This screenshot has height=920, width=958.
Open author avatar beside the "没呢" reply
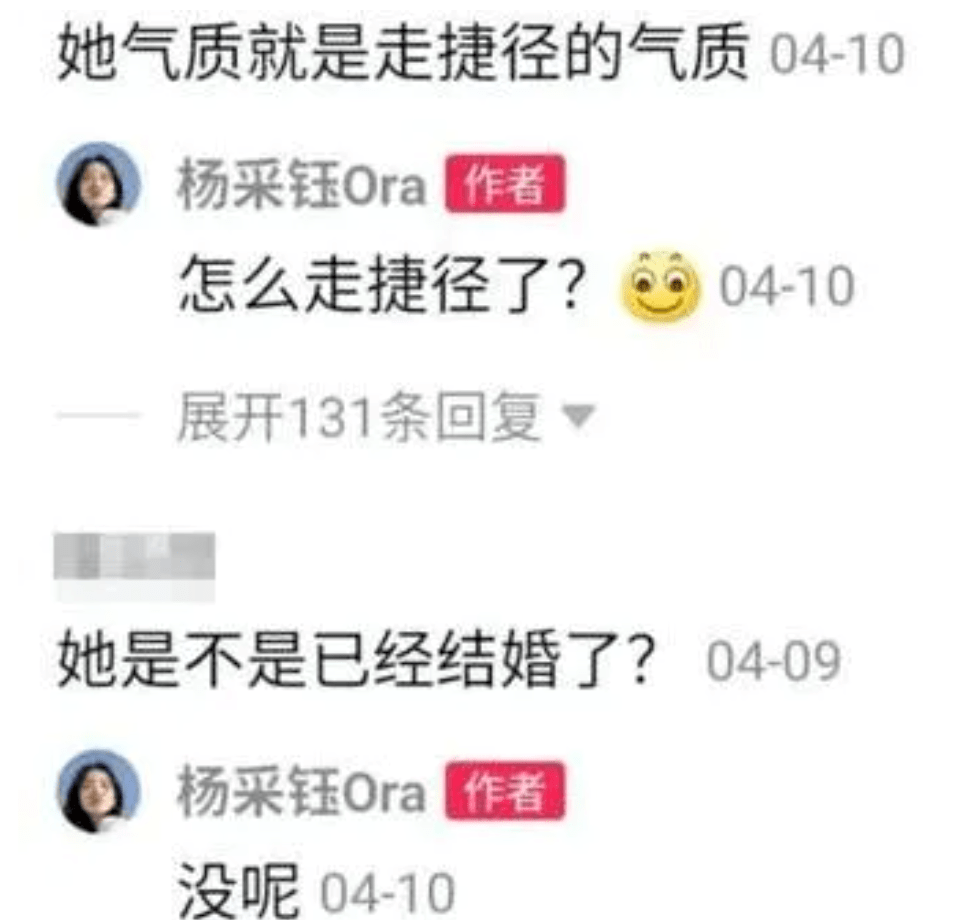(x=97, y=791)
